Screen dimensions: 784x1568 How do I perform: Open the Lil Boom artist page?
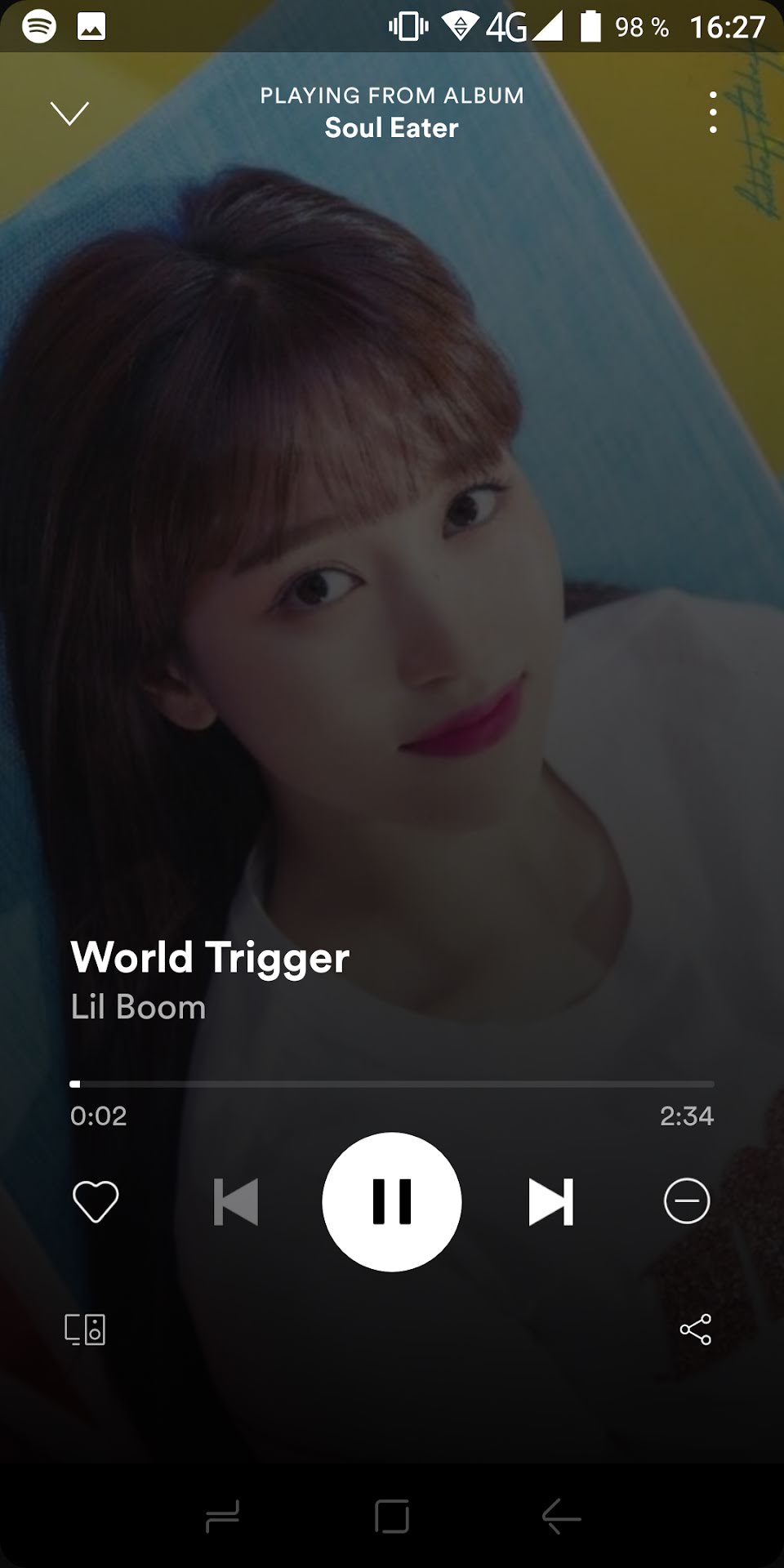138,1007
